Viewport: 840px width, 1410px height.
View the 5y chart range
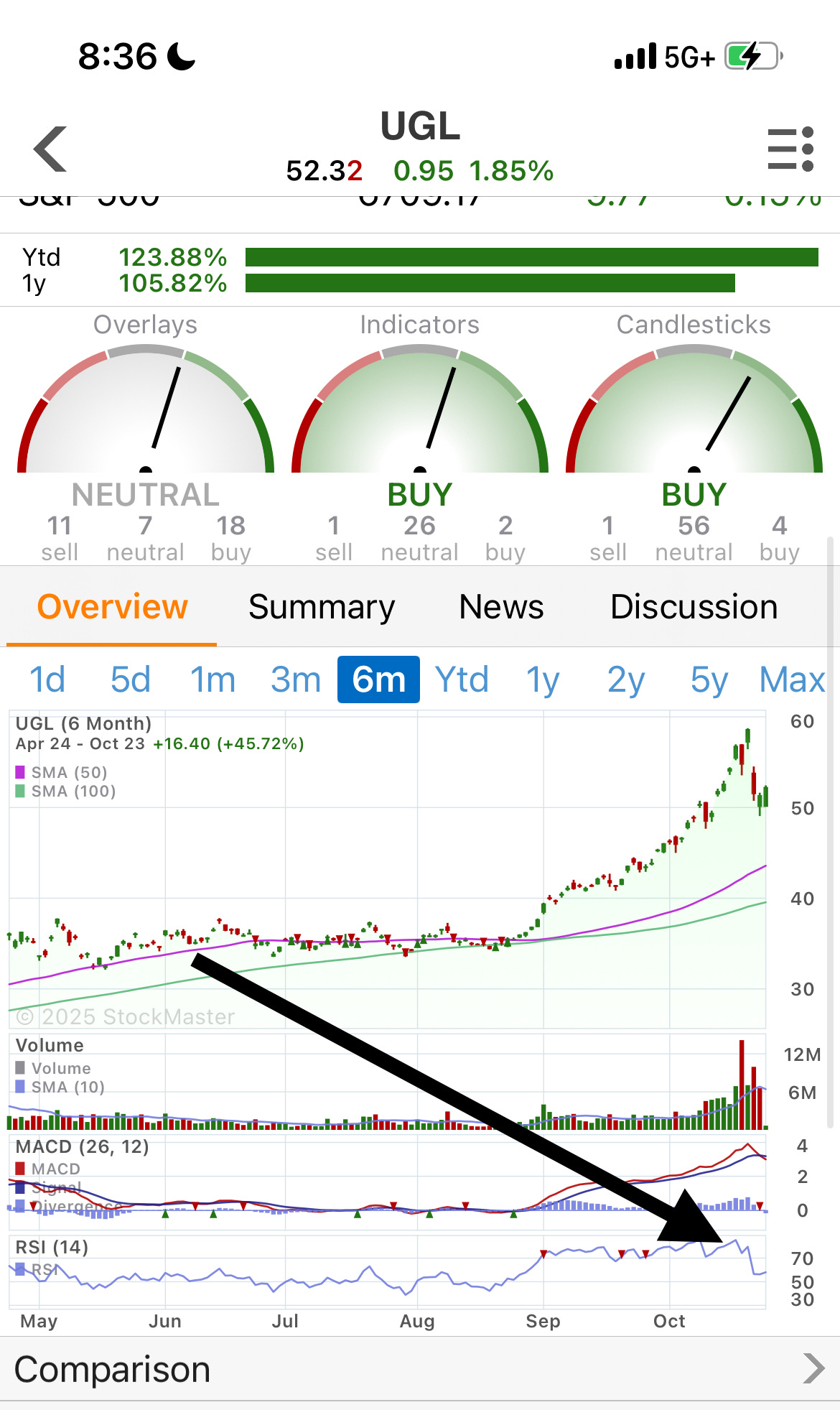point(709,680)
